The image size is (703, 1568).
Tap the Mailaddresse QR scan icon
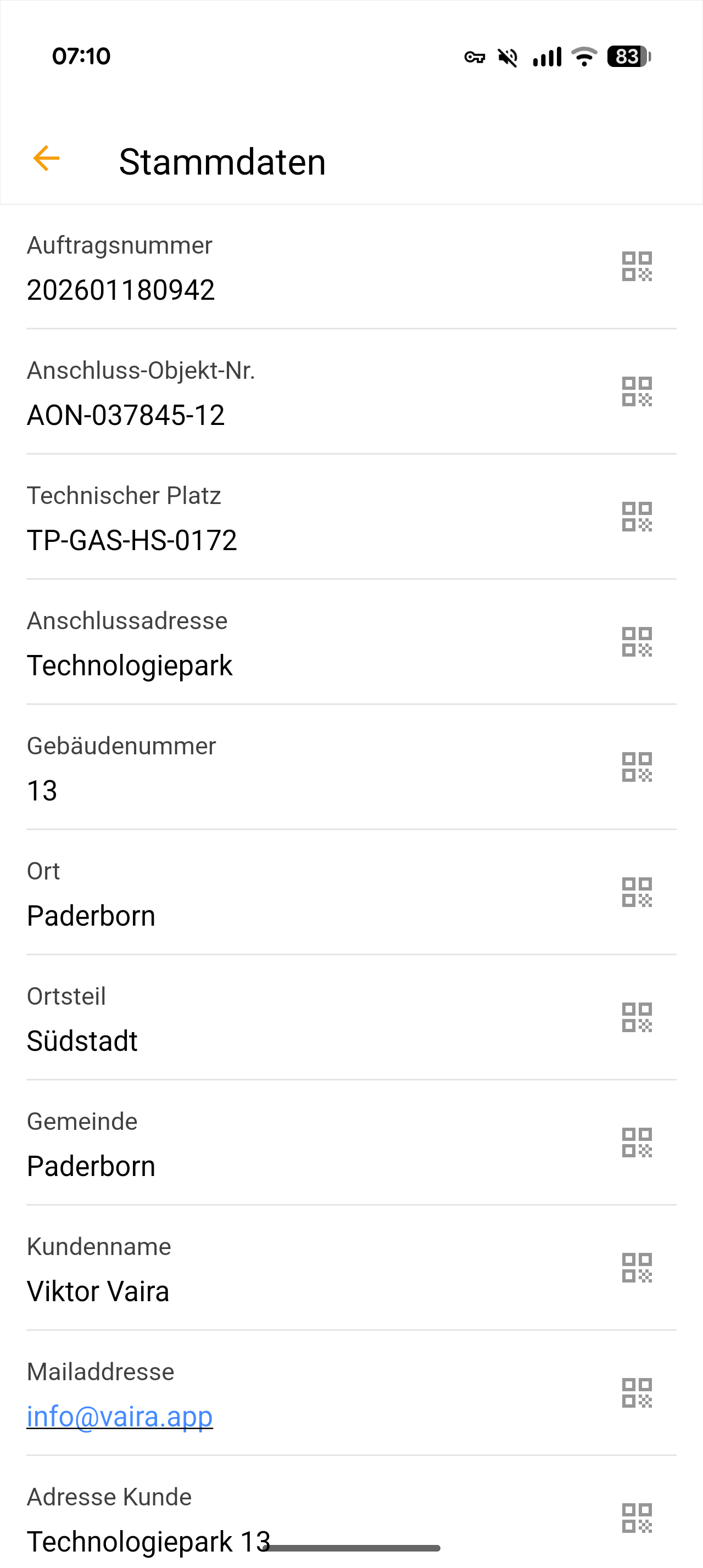click(x=637, y=1393)
